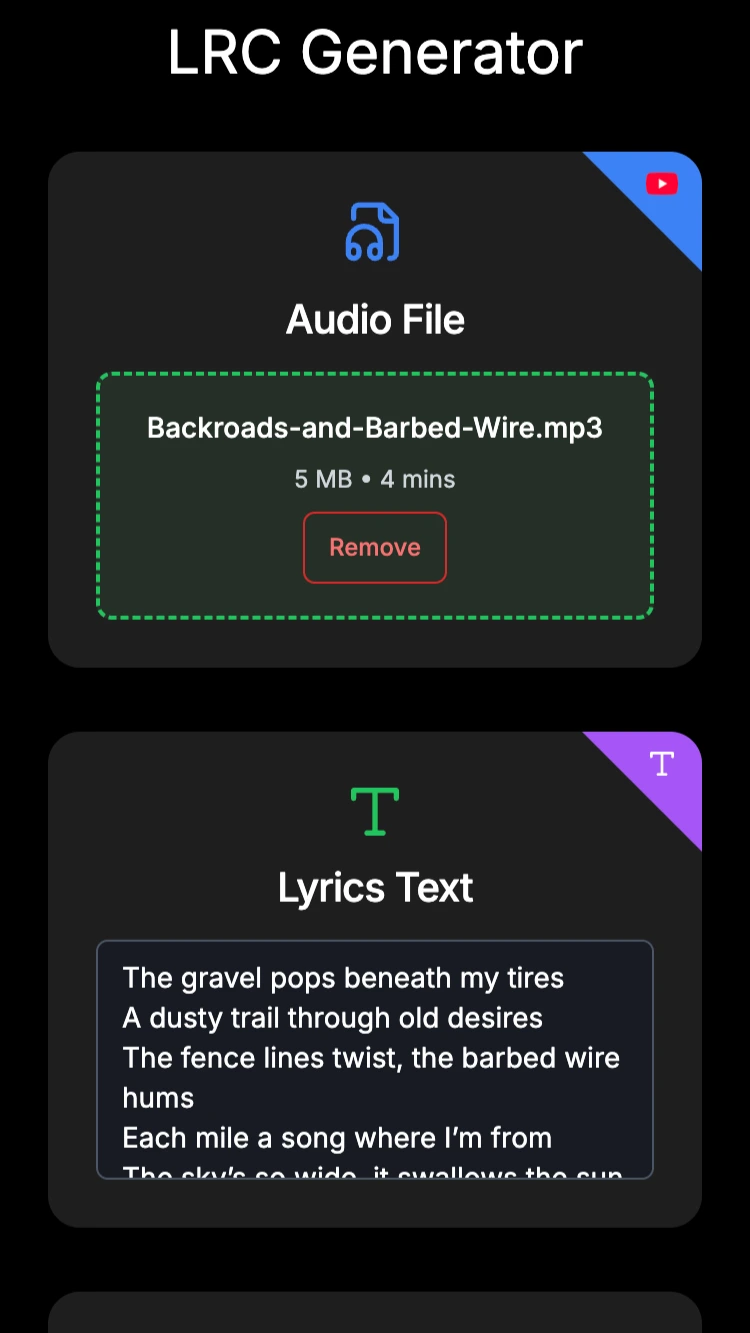Click the red play triangle in the YouTube badge
The height and width of the screenshot is (1333, 750).
(662, 183)
